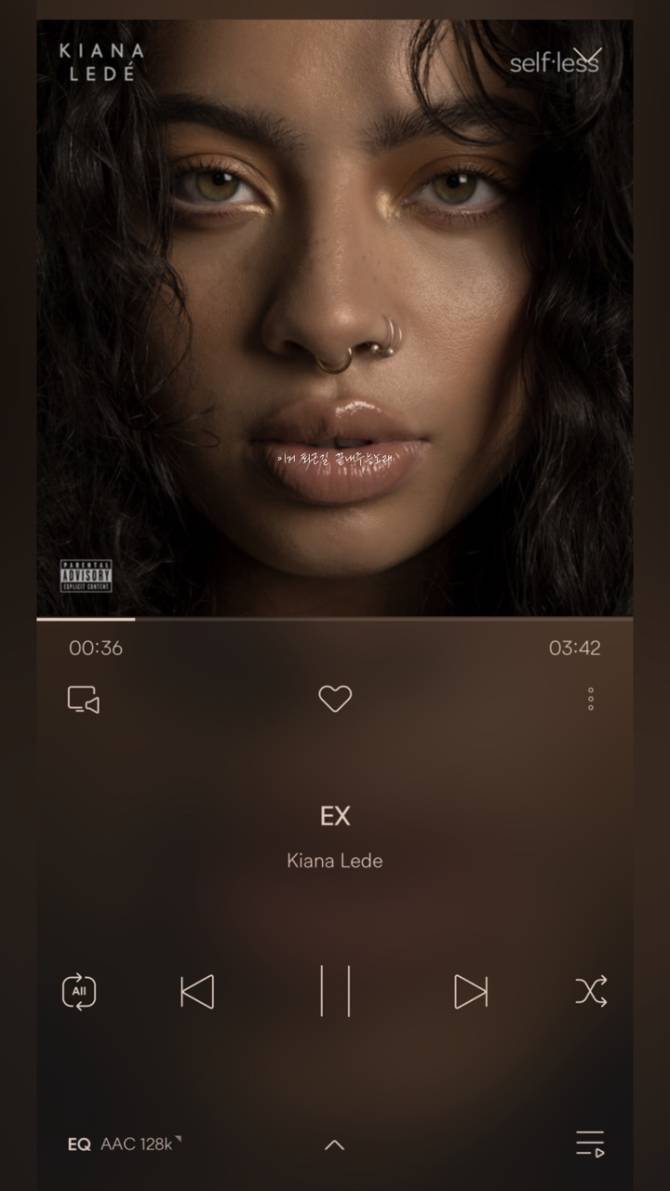Viewport: 670px width, 1191px height.
Task: Open the playlist queue
Action: [590, 1143]
